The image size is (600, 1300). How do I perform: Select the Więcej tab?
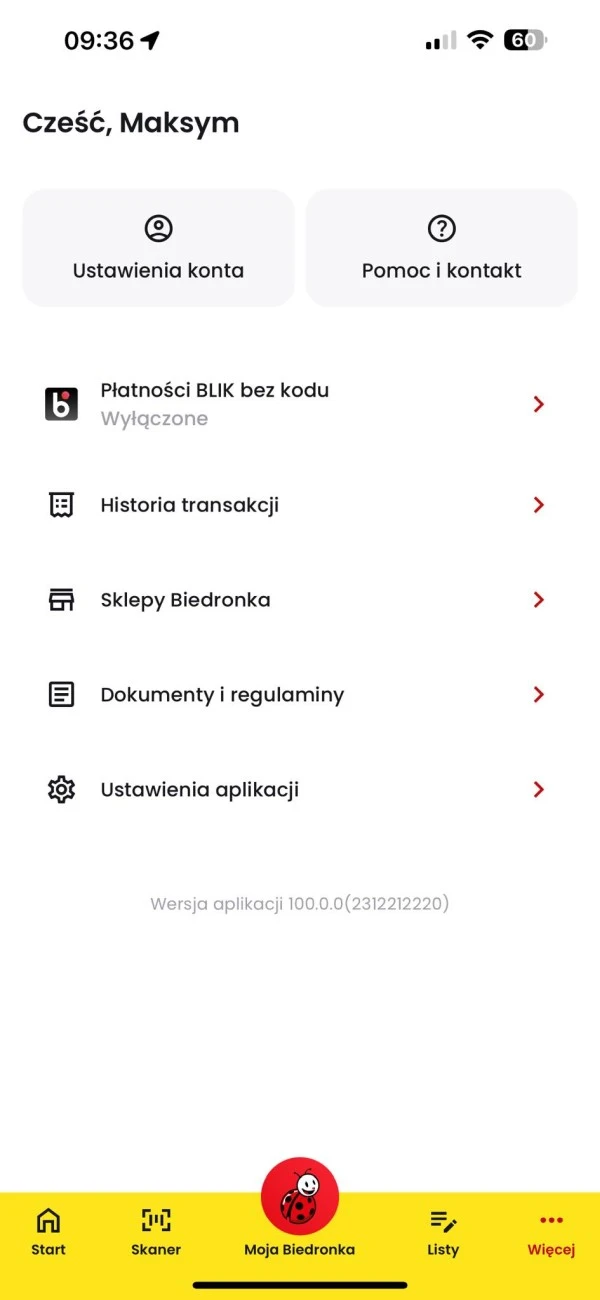pos(551,1232)
